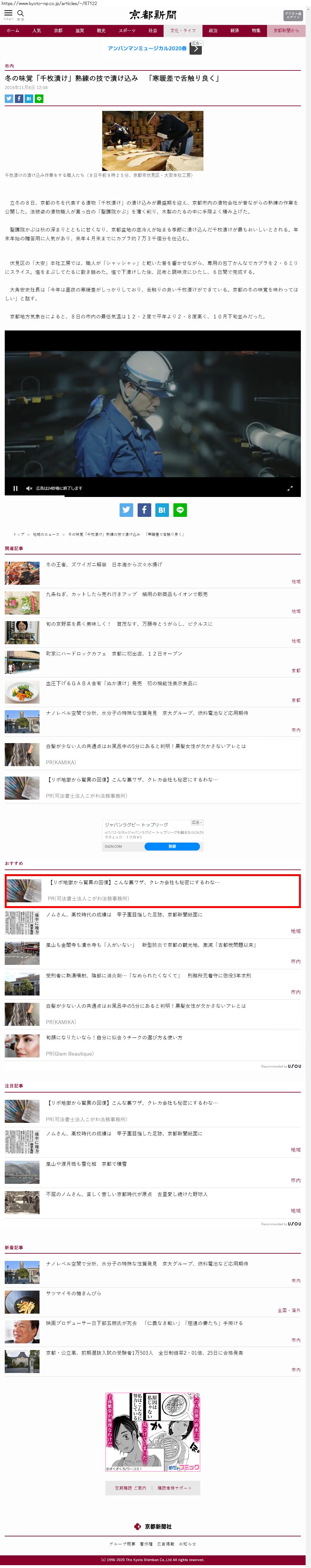Read the 九条ねぎ article
The height and width of the screenshot is (1568, 311).
pos(126,594)
